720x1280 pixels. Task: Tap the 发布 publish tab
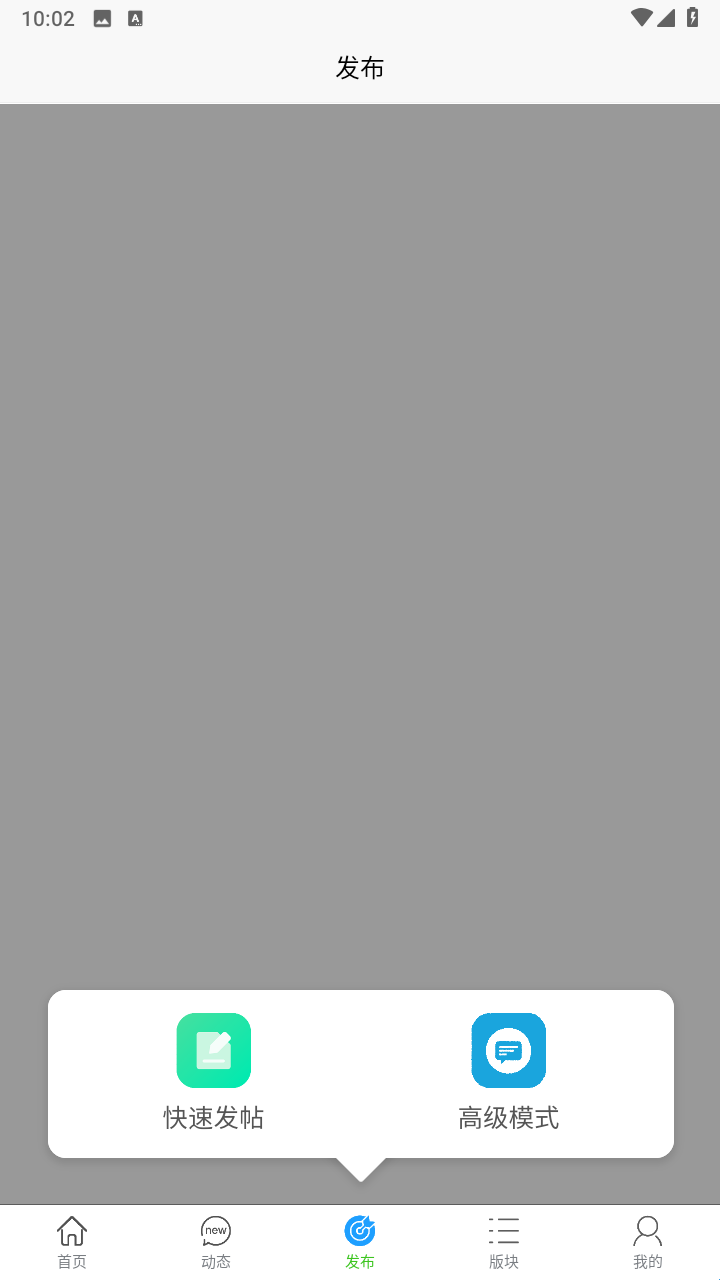(x=360, y=1242)
